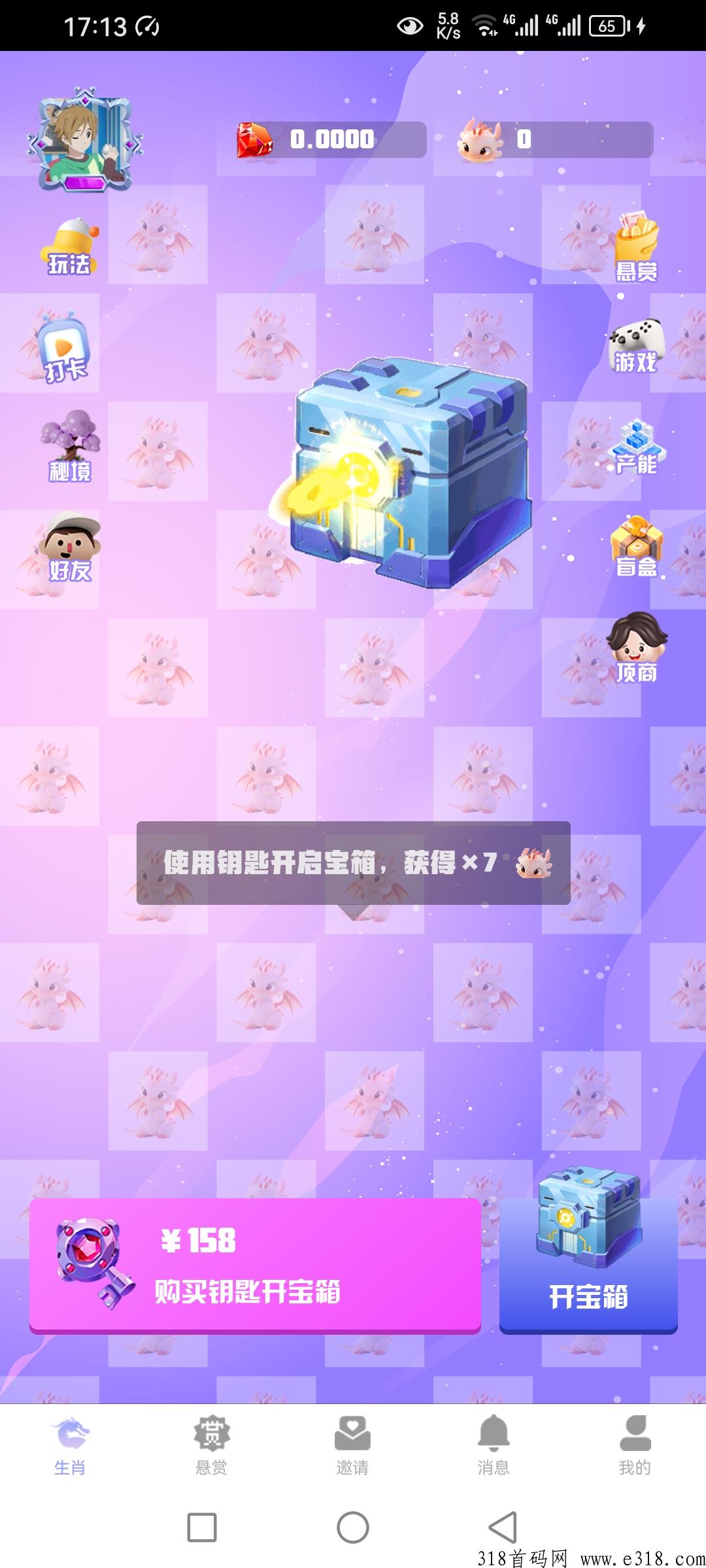Open the 盲盒 blind box
This screenshot has height=1568, width=706.
tap(637, 546)
